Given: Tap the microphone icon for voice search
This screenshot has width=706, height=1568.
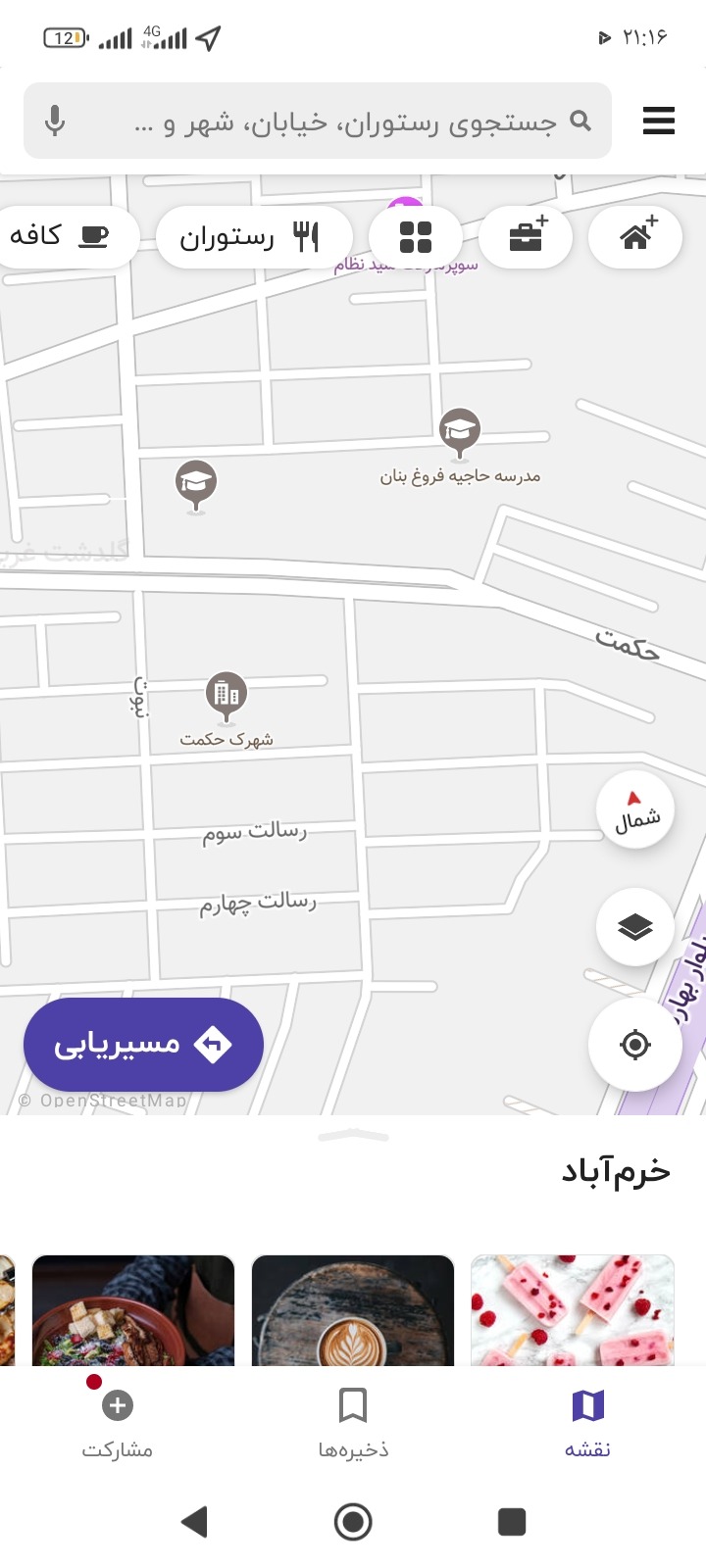Looking at the screenshot, I should pyautogui.click(x=55, y=121).
